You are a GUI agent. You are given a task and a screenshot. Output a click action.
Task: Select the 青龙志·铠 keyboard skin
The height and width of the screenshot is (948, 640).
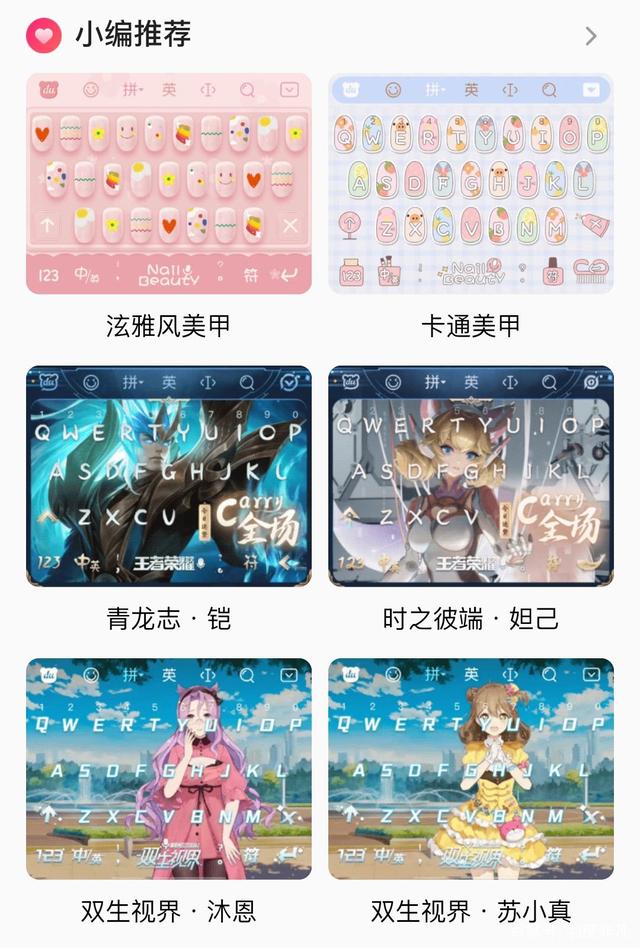coord(169,476)
